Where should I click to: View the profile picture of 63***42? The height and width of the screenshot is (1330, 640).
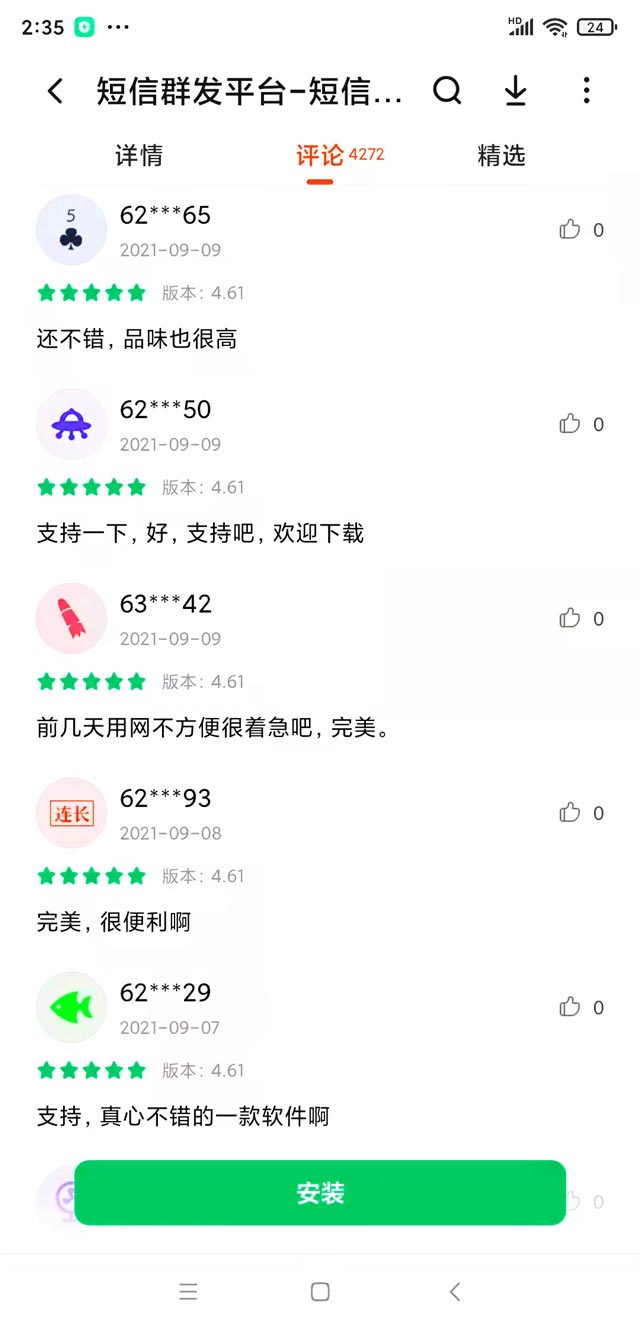tap(71, 618)
